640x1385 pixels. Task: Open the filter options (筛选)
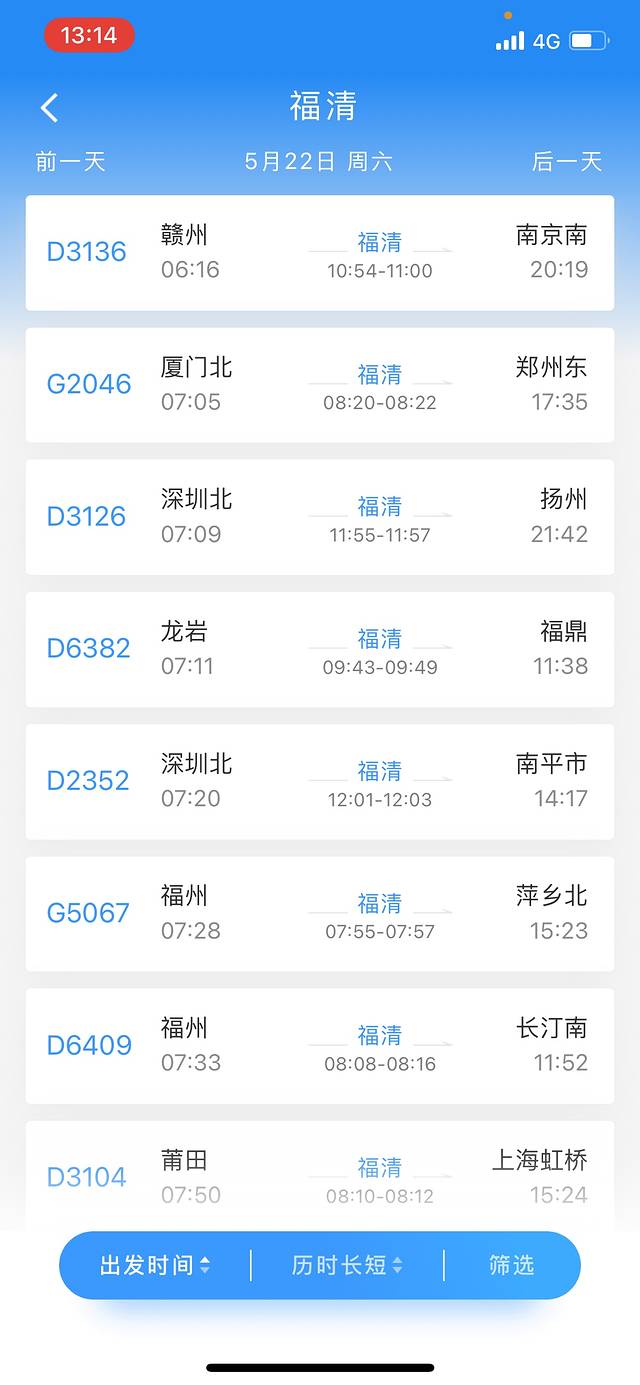(x=512, y=1265)
